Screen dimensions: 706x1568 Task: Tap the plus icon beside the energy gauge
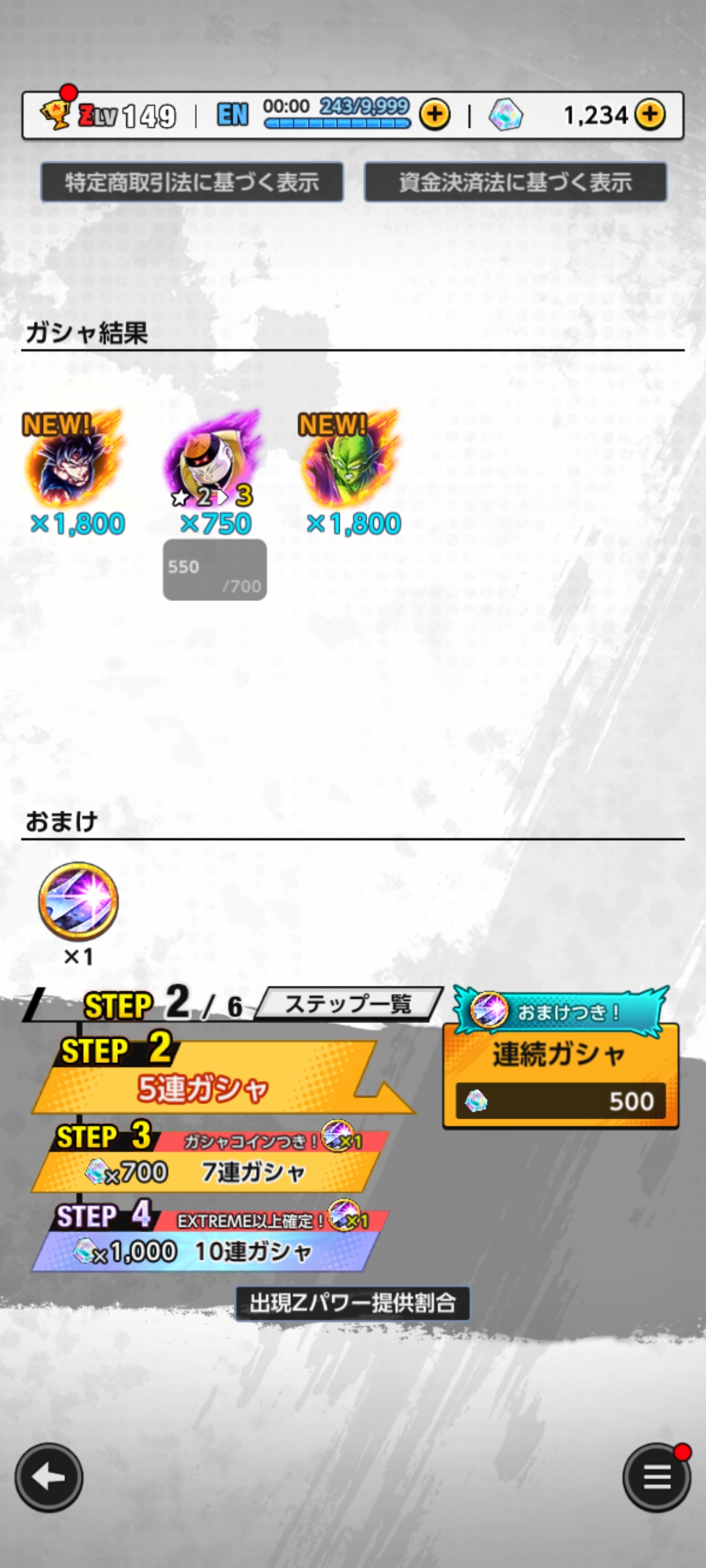(x=435, y=115)
